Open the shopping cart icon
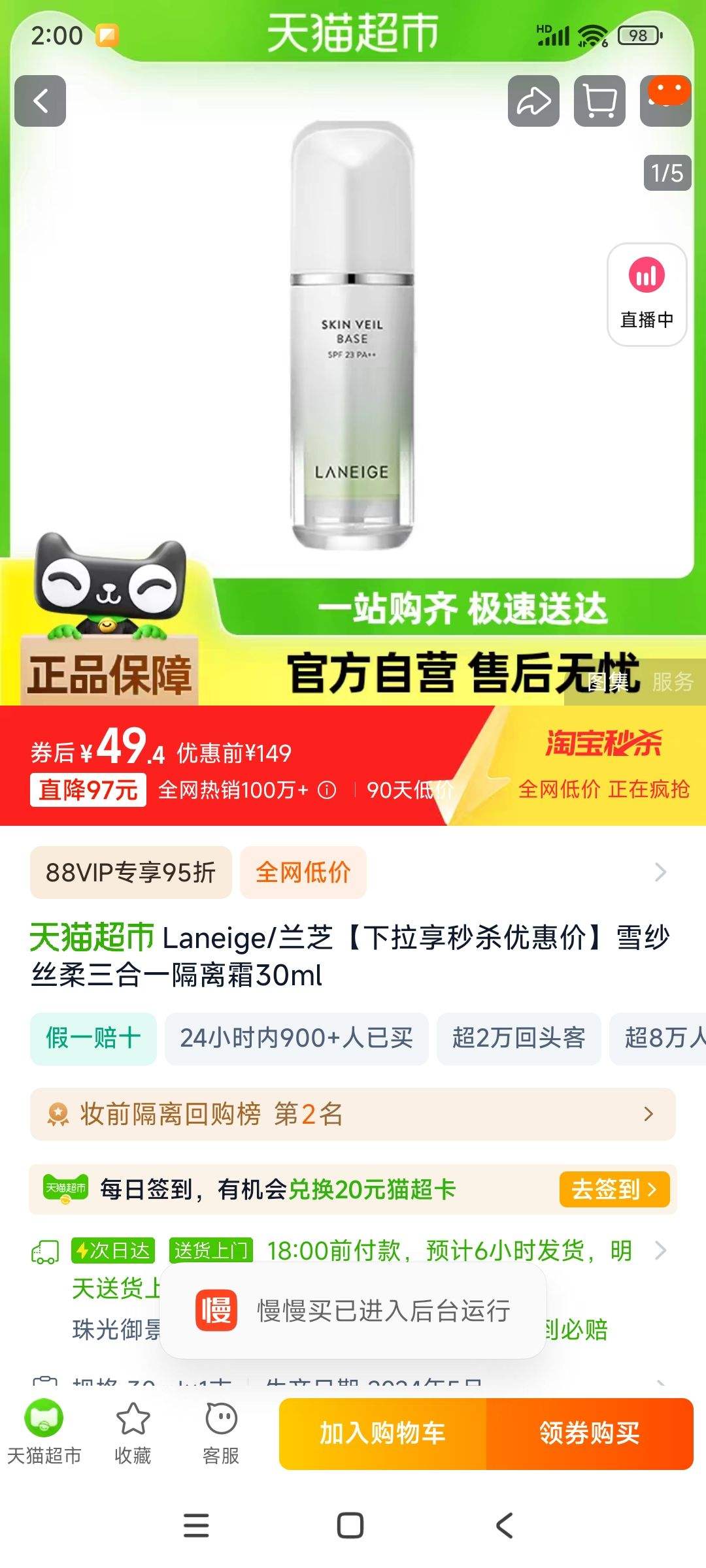Image resolution: width=706 pixels, height=1568 pixels. pos(599,101)
